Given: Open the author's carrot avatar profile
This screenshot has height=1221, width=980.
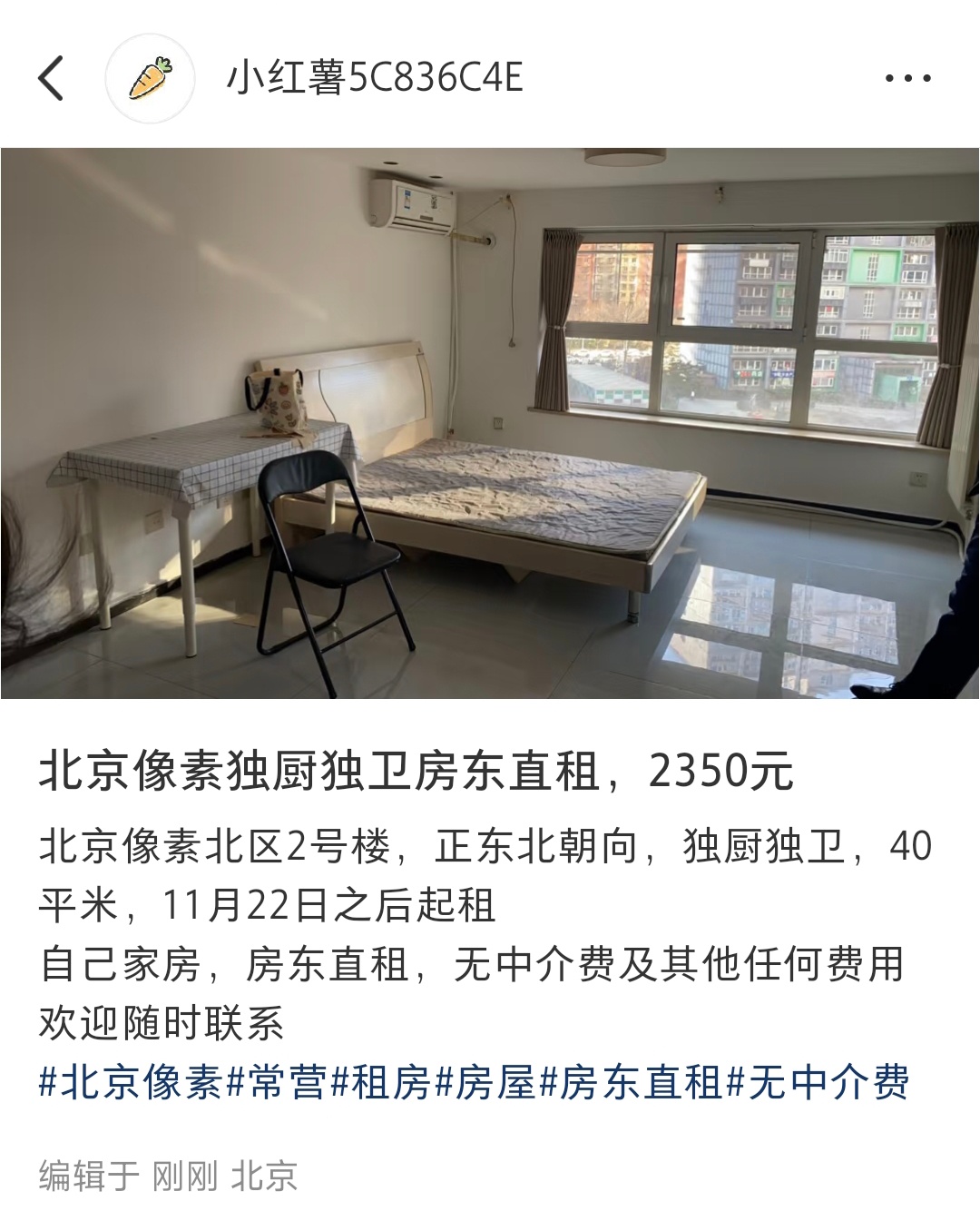Looking at the screenshot, I should point(151,78).
